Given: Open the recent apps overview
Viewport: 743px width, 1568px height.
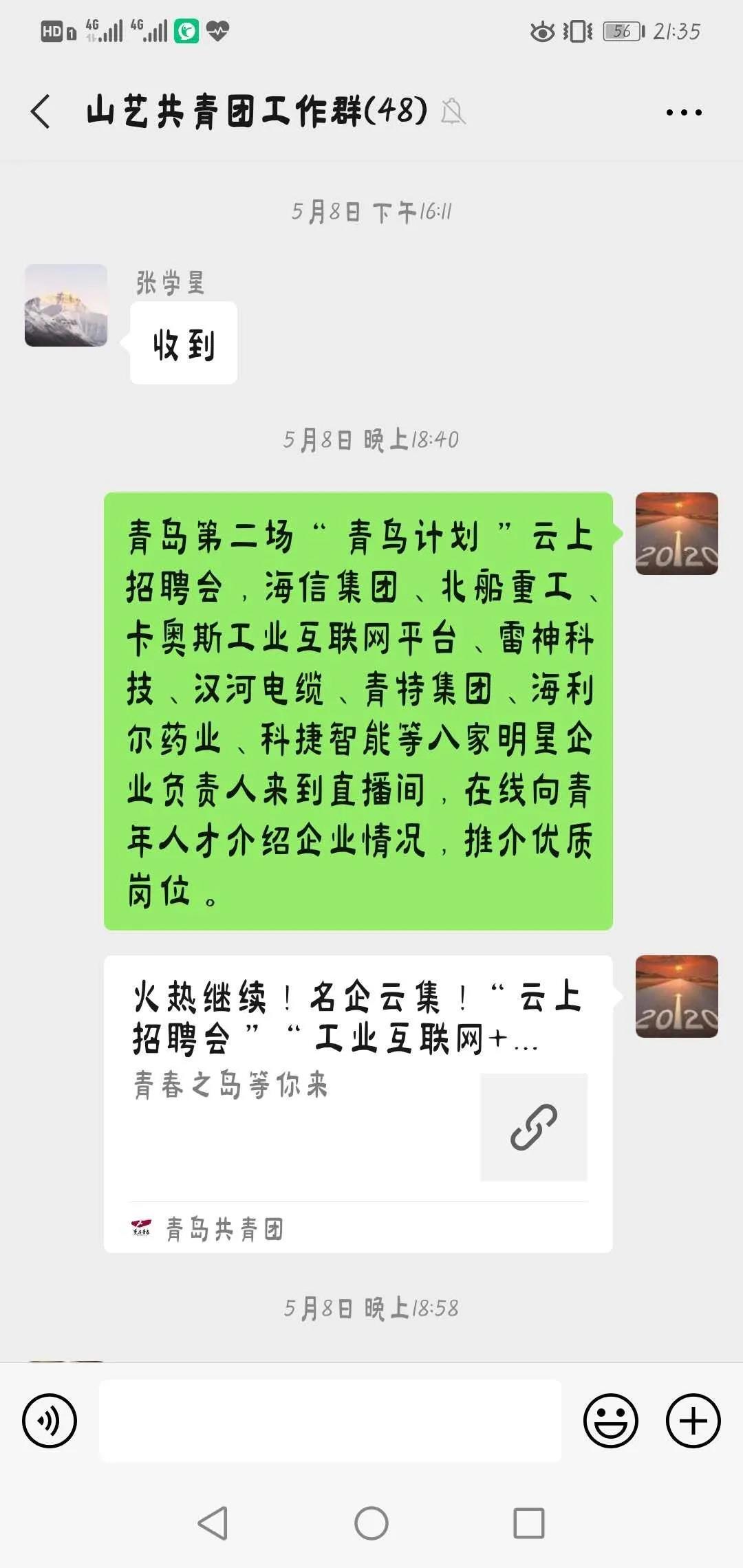Looking at the screenshot, I should pos(529,1523).
